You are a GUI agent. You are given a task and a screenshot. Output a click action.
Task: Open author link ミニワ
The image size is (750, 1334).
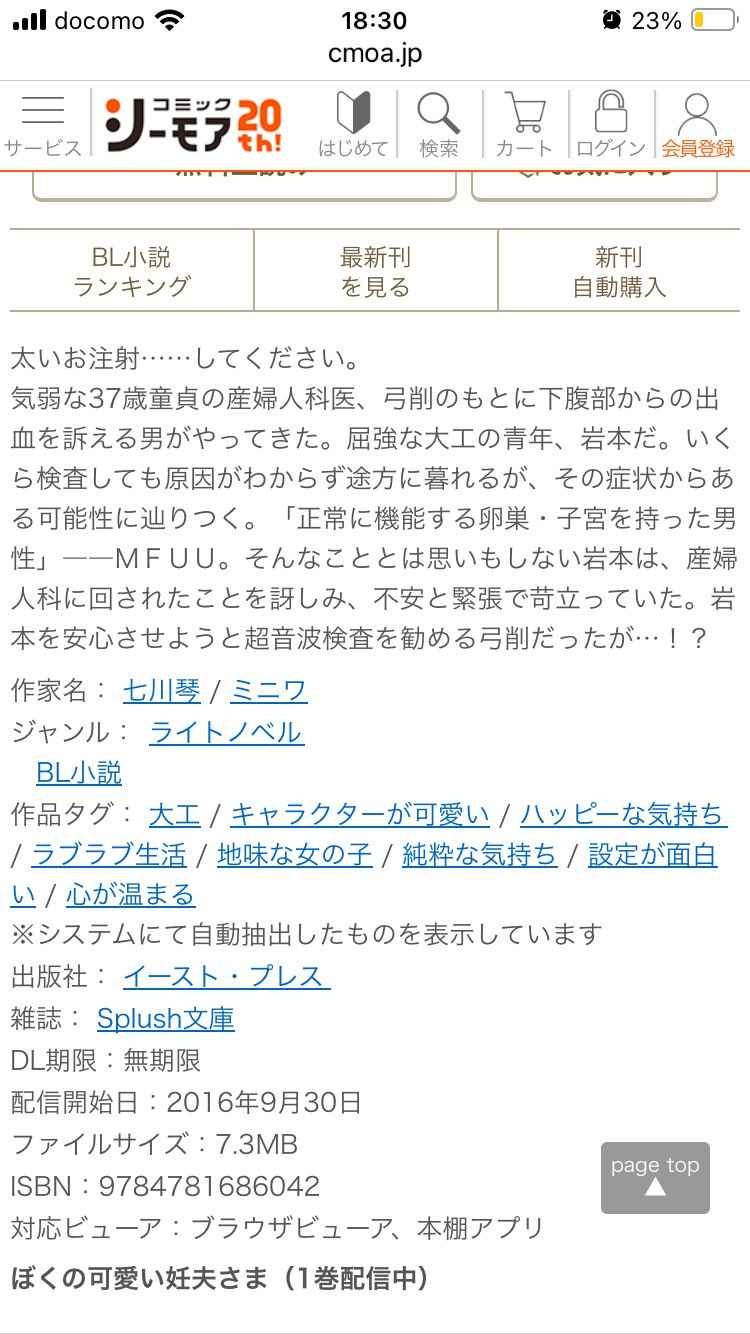[268, 691]
